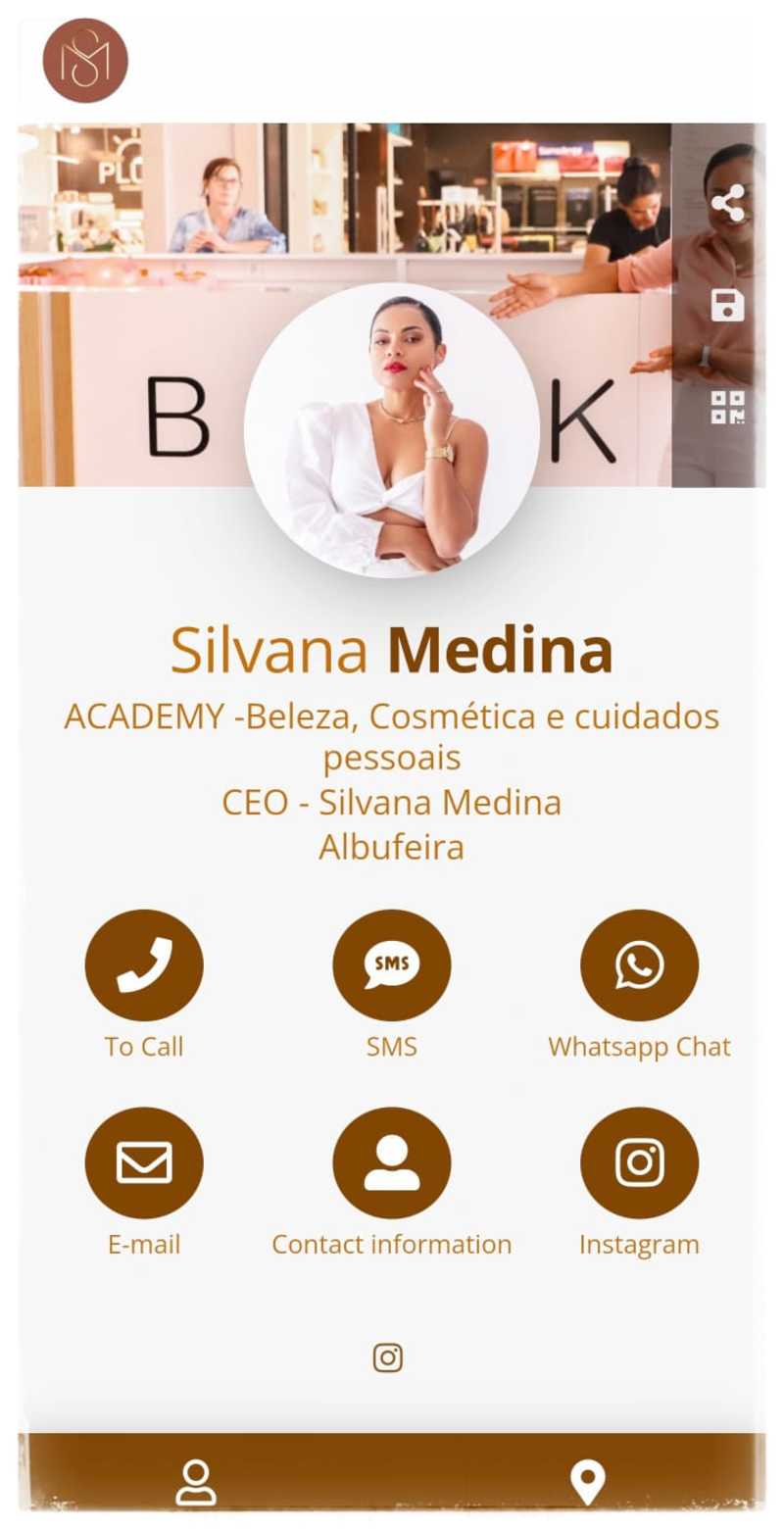Open the QR code icon
Viewport: 784px width, 1529px height.
click(729, 407)
